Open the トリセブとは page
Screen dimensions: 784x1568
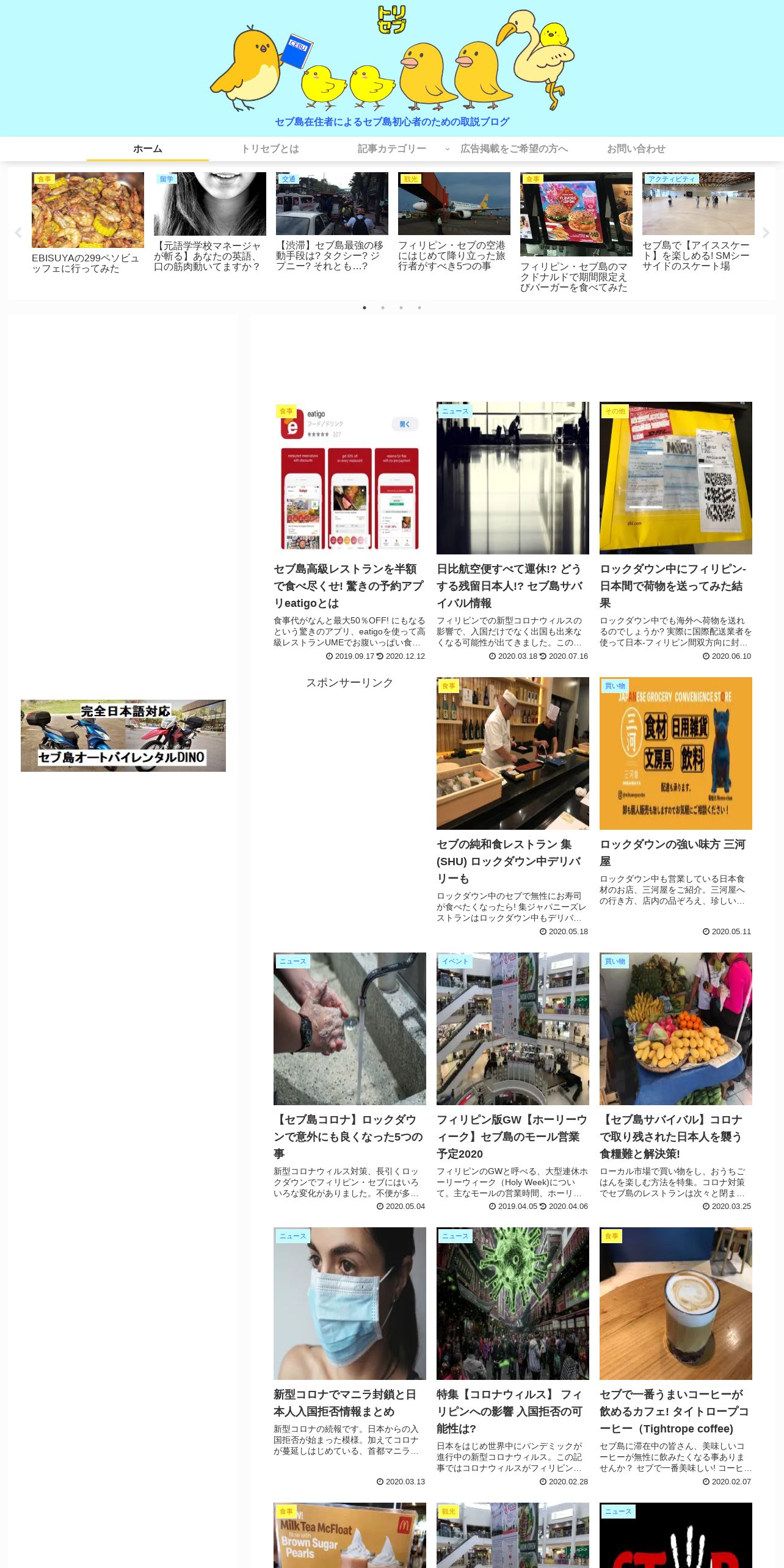[x=270, y=149]
